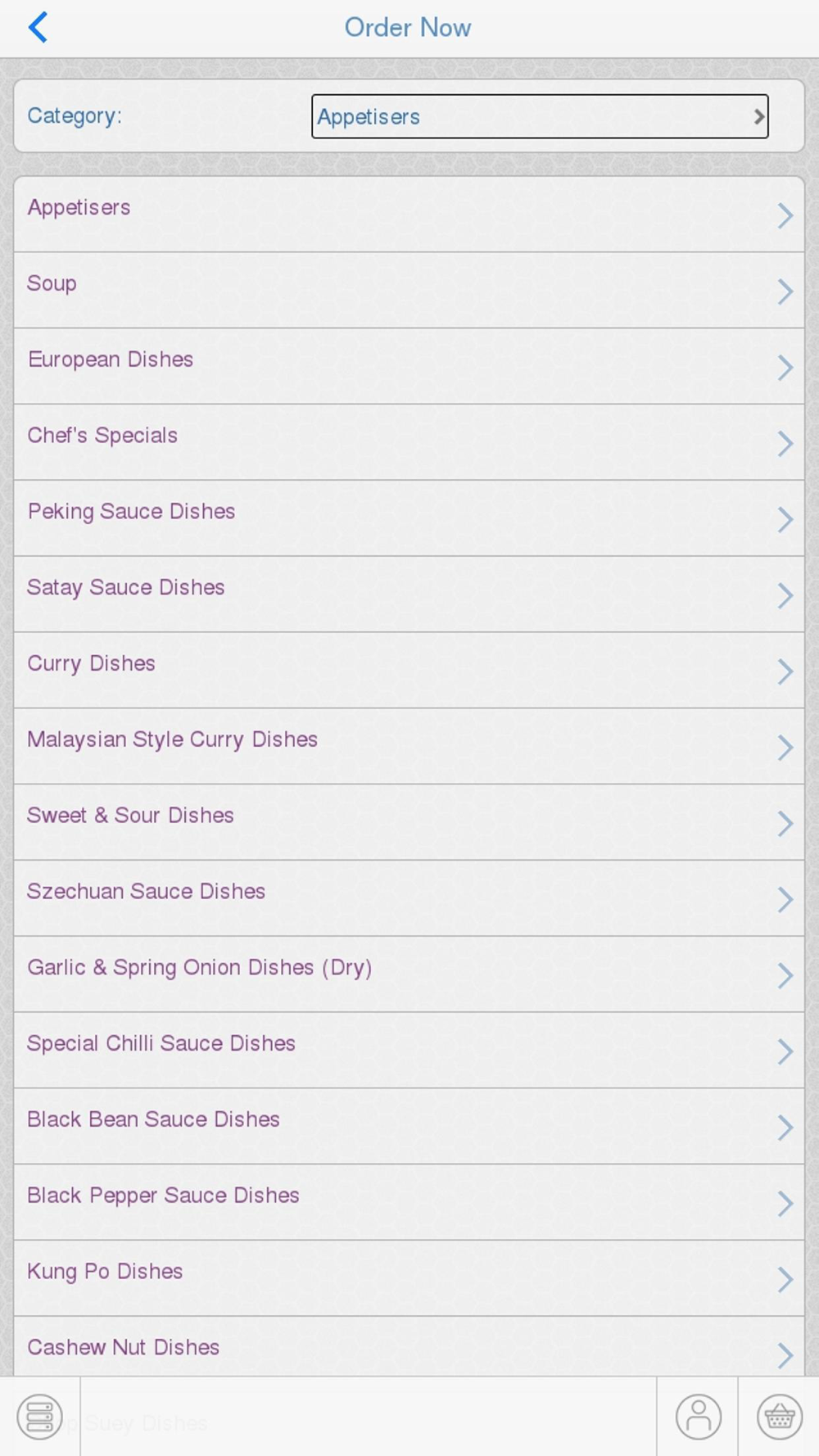Open the user account icon
The height and width of the screenshot is (1456, 819).
pos(699,1417)
